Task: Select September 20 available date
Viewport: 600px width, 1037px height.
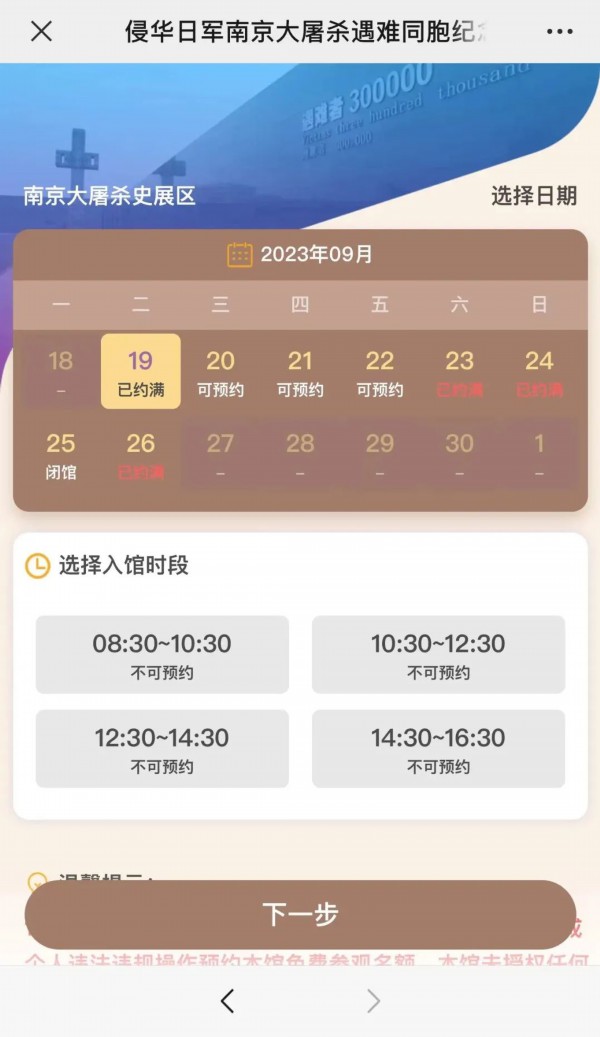Action: point(220,372)
